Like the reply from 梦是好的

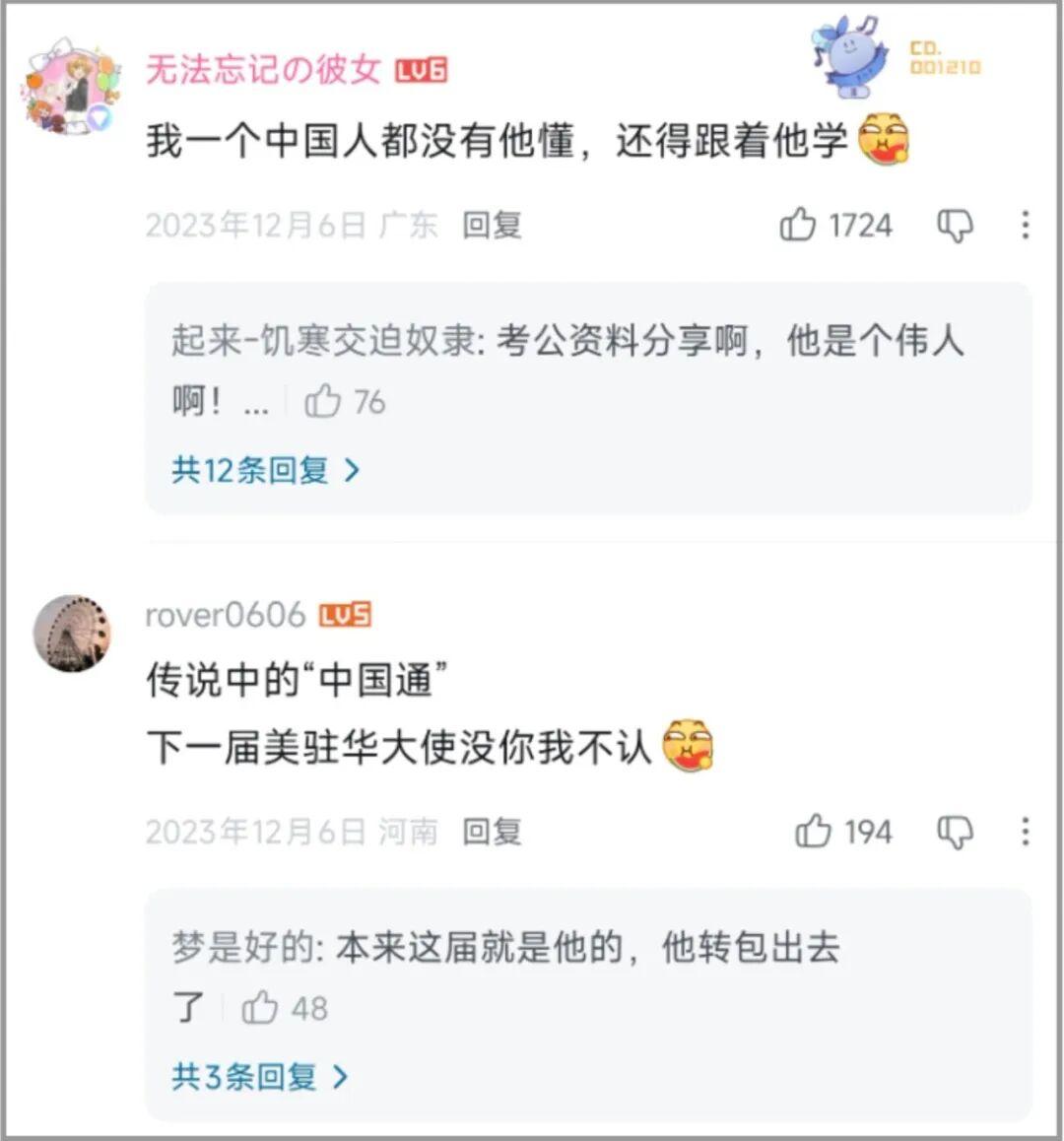[260, 1008]
